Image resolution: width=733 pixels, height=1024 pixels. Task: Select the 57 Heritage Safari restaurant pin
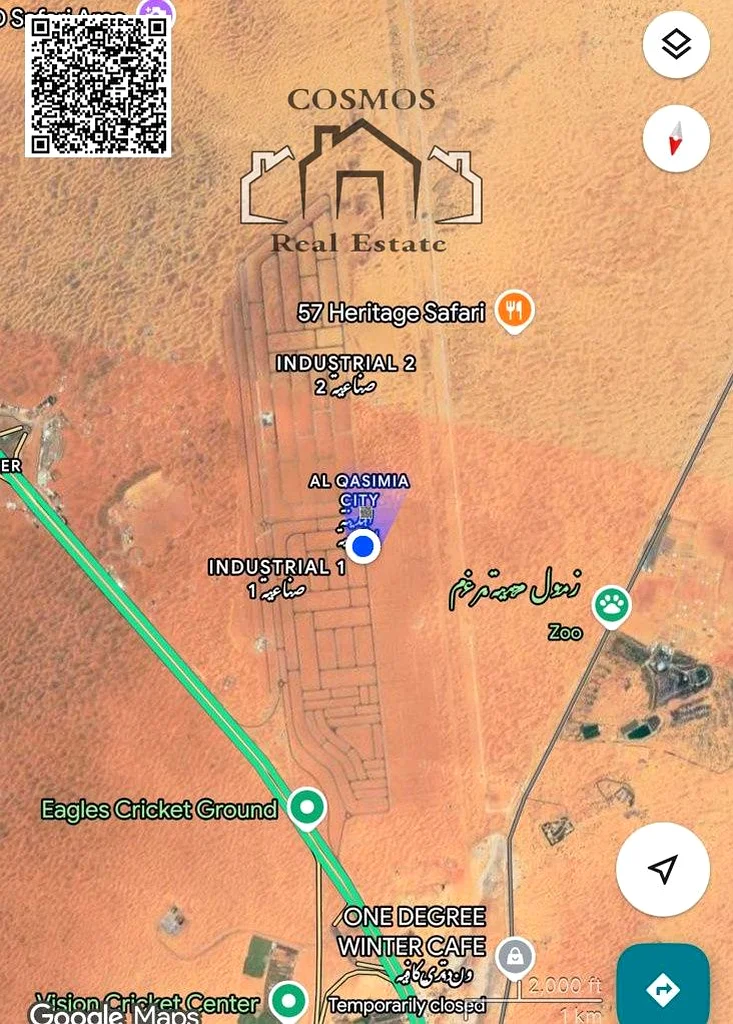[x=515, y=311]
